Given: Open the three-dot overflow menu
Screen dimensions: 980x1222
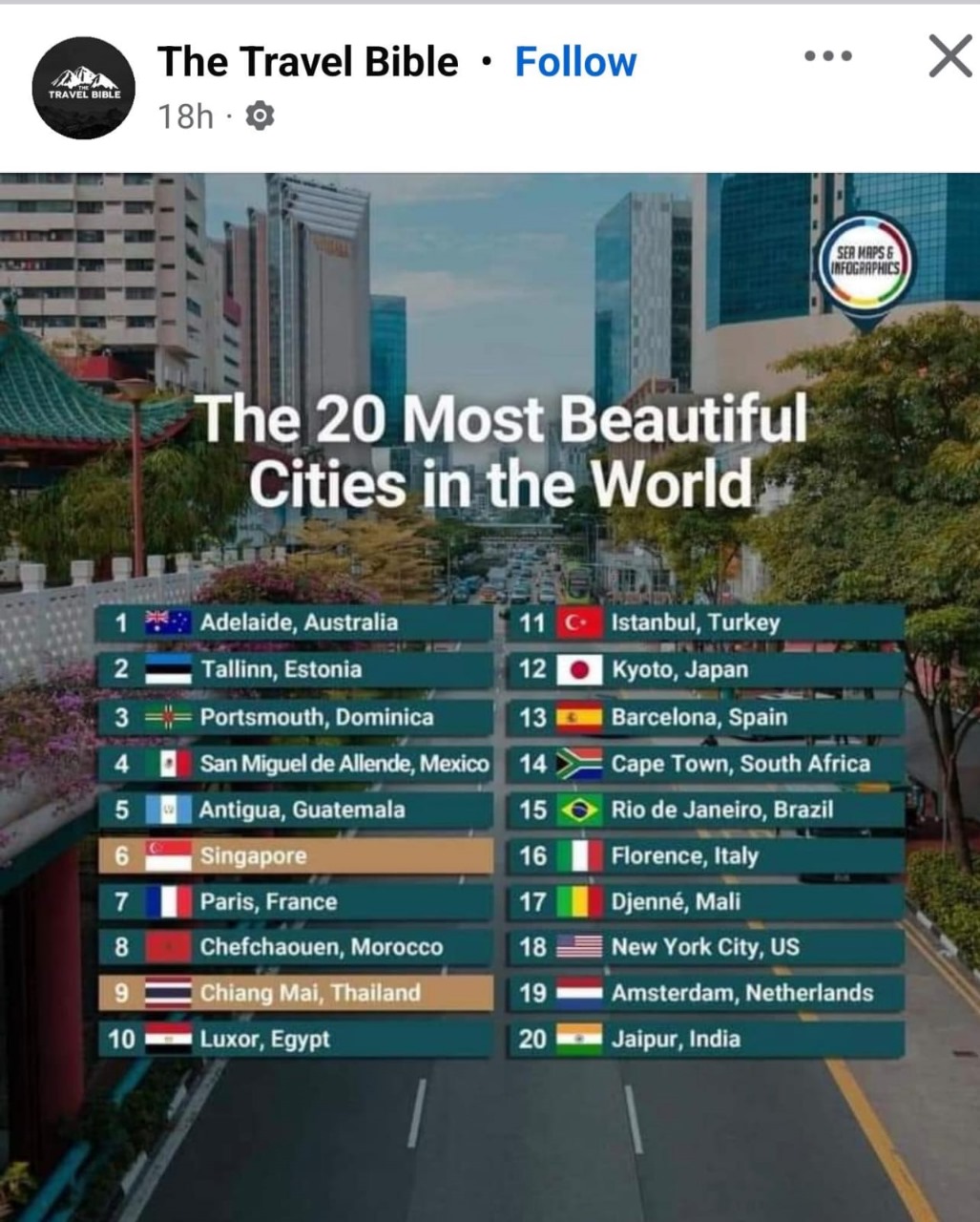Looking at the screenshot, I should 827,56.
